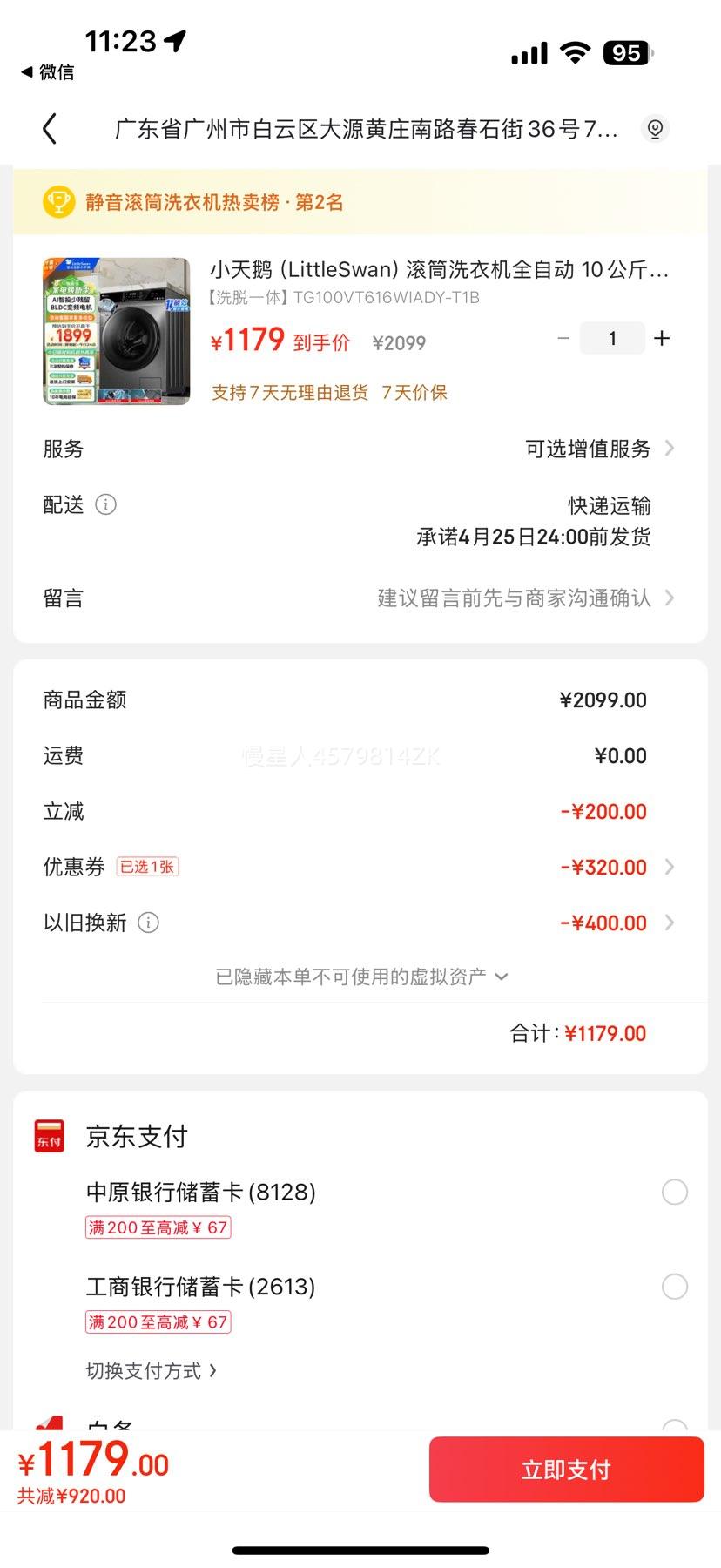Screen dimensions: 721x1568
Task: Open the LittleSwan washer product image
Action: pyautogui.click(x=116, y=331)
